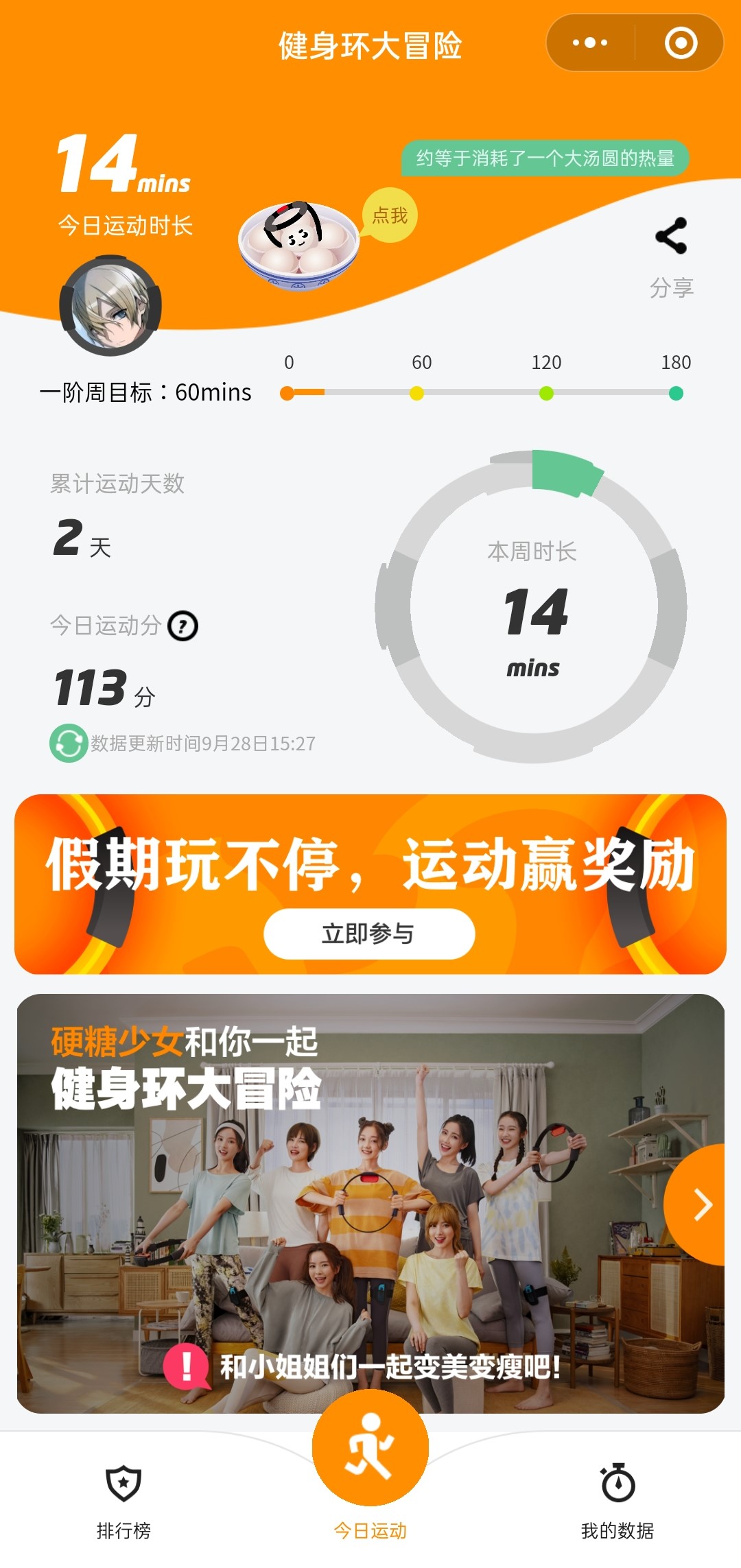Join the event via 立即参与
Viewport: 741px width, 1568px height.
369,934
